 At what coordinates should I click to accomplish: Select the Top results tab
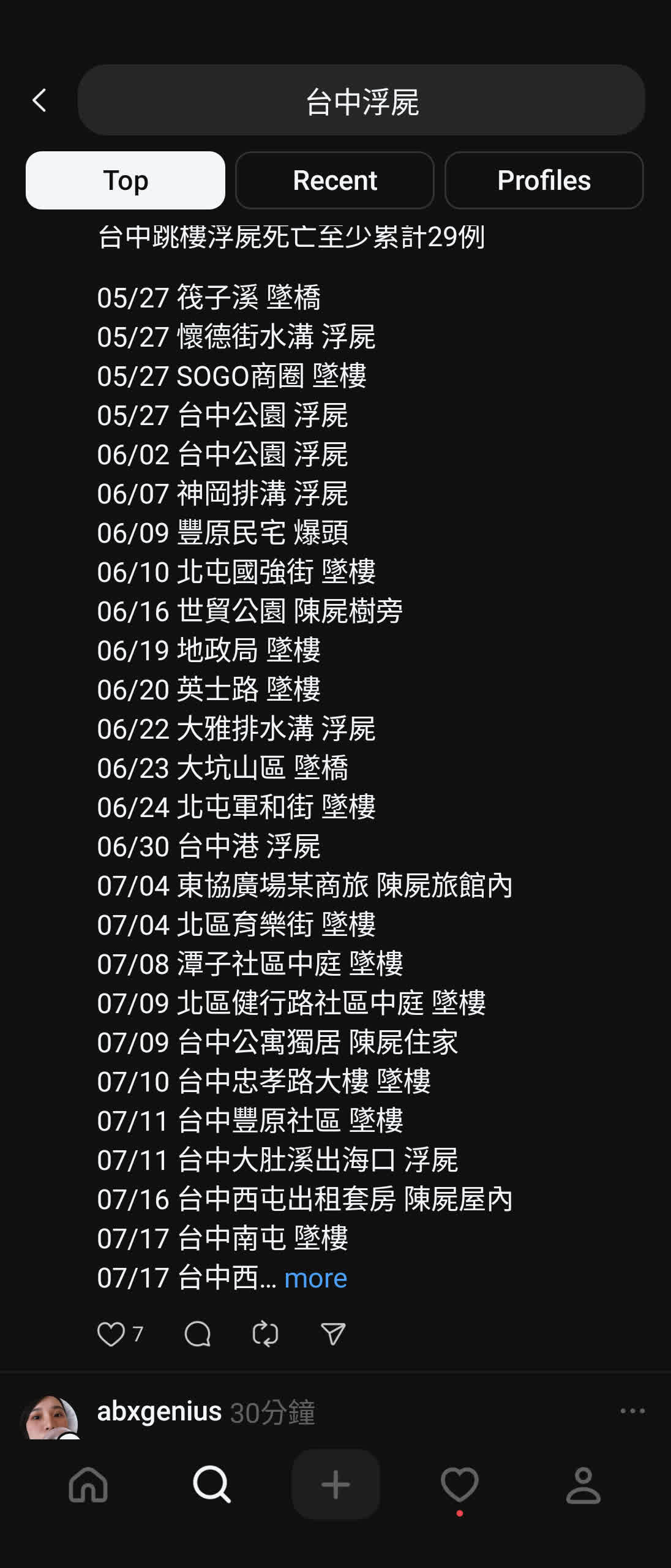(x=126, y=180)
